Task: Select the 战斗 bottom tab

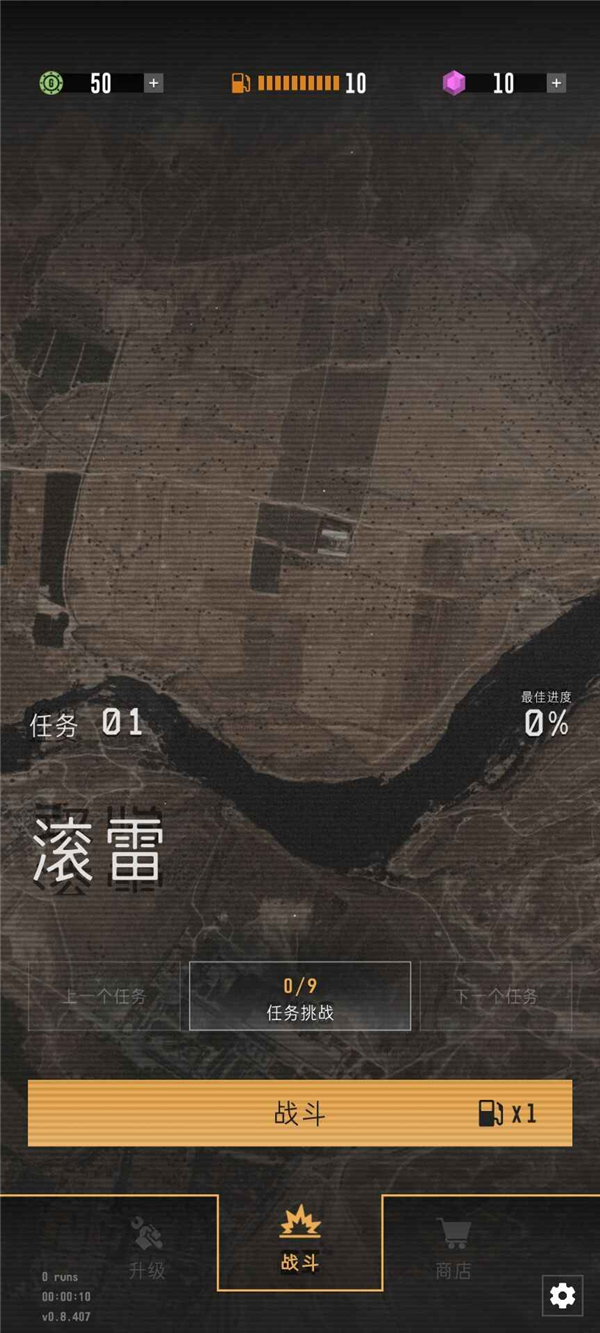Action: click(x=300, y=1242)
